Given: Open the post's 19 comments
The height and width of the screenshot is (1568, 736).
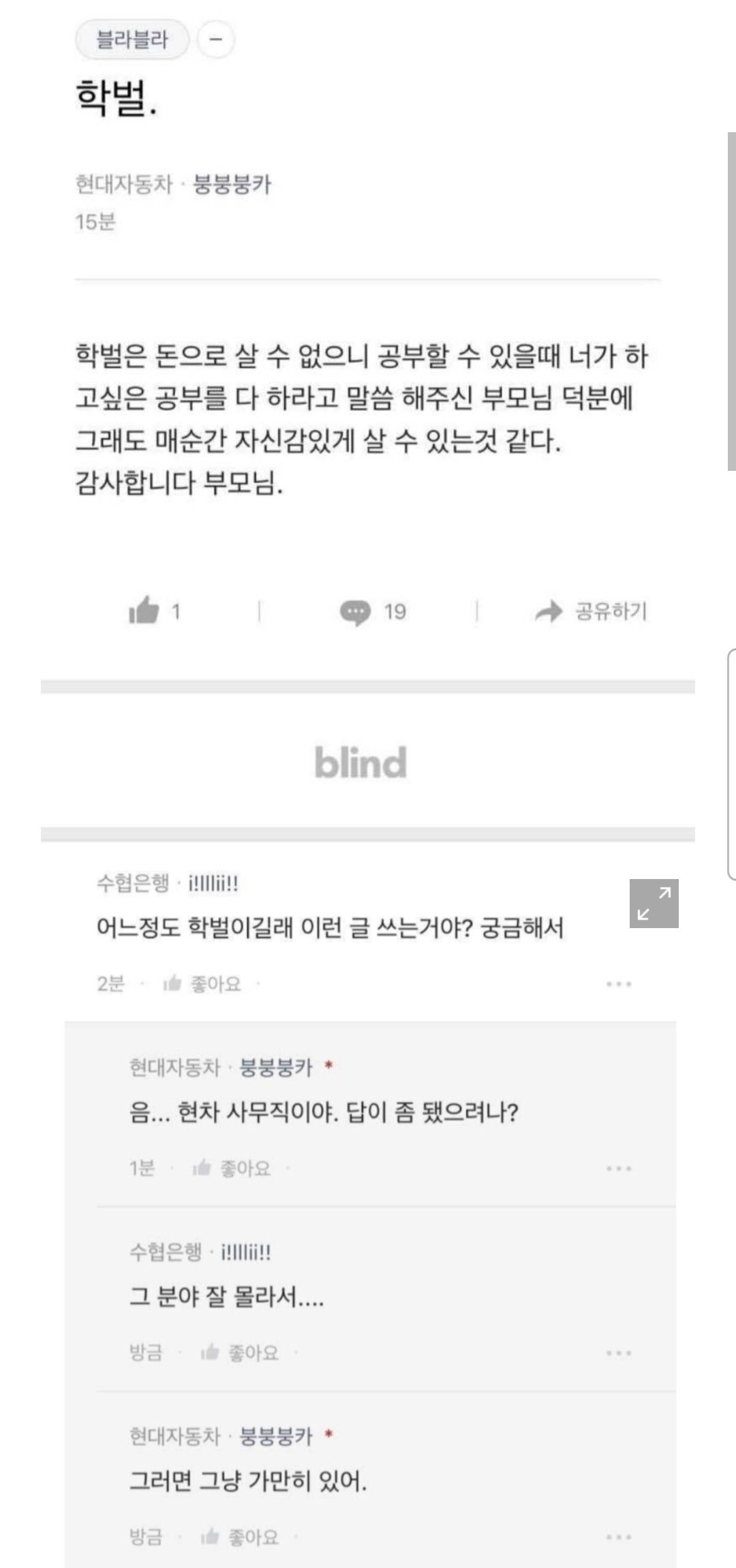Looking at the screenshot, I should click(372, 611).
